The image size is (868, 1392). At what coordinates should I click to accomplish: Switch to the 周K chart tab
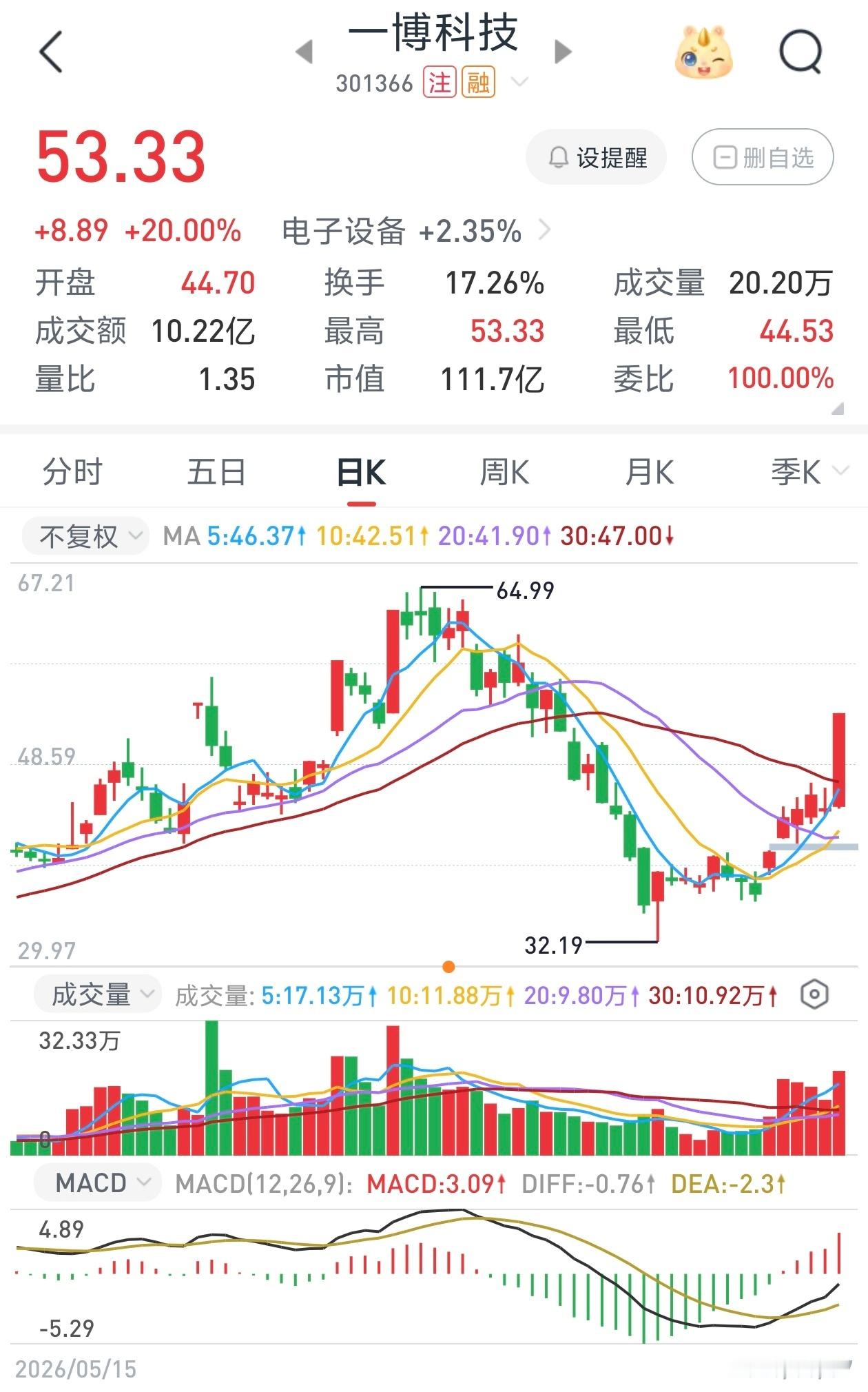click(505, 473)
